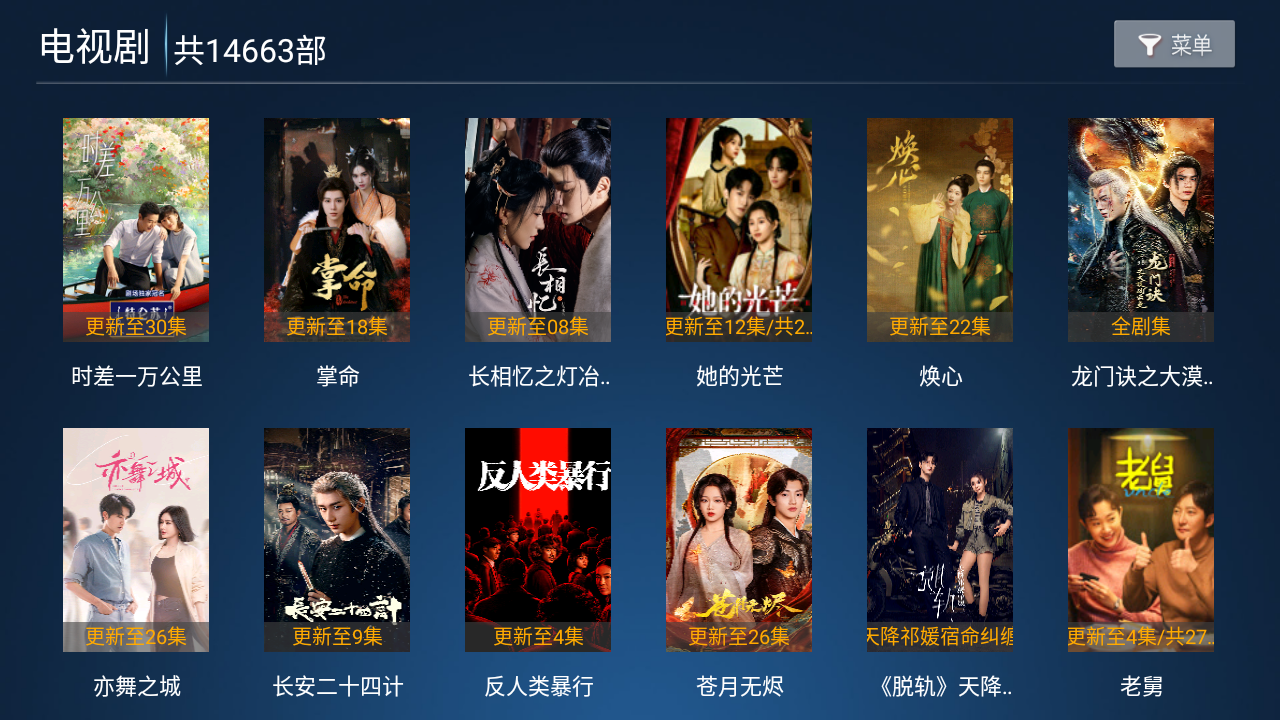View the drama 焕心
This screenshot has width=1280, height=720.
coord(940,230)
